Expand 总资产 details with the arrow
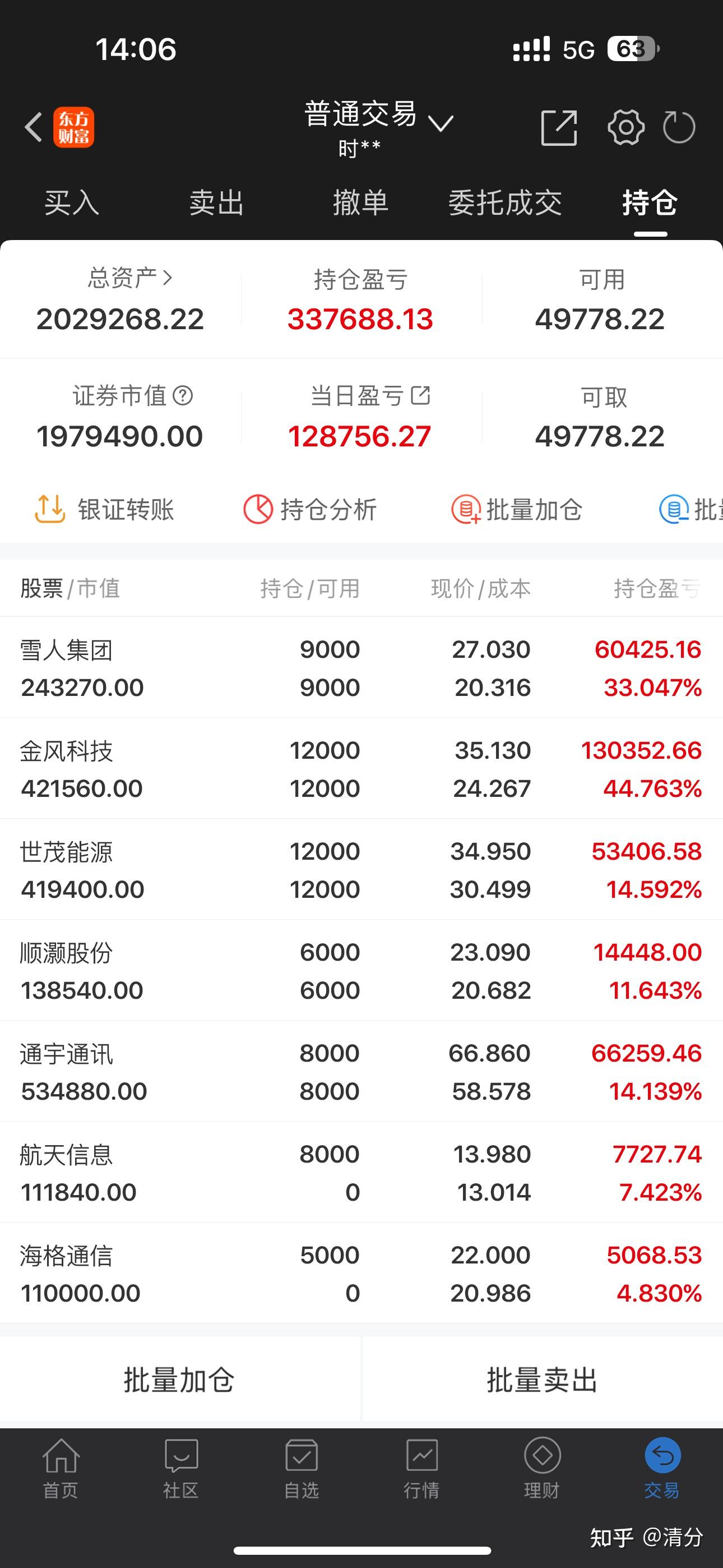The width and height of the screenshot is (723, 1568). click(168, 279)
